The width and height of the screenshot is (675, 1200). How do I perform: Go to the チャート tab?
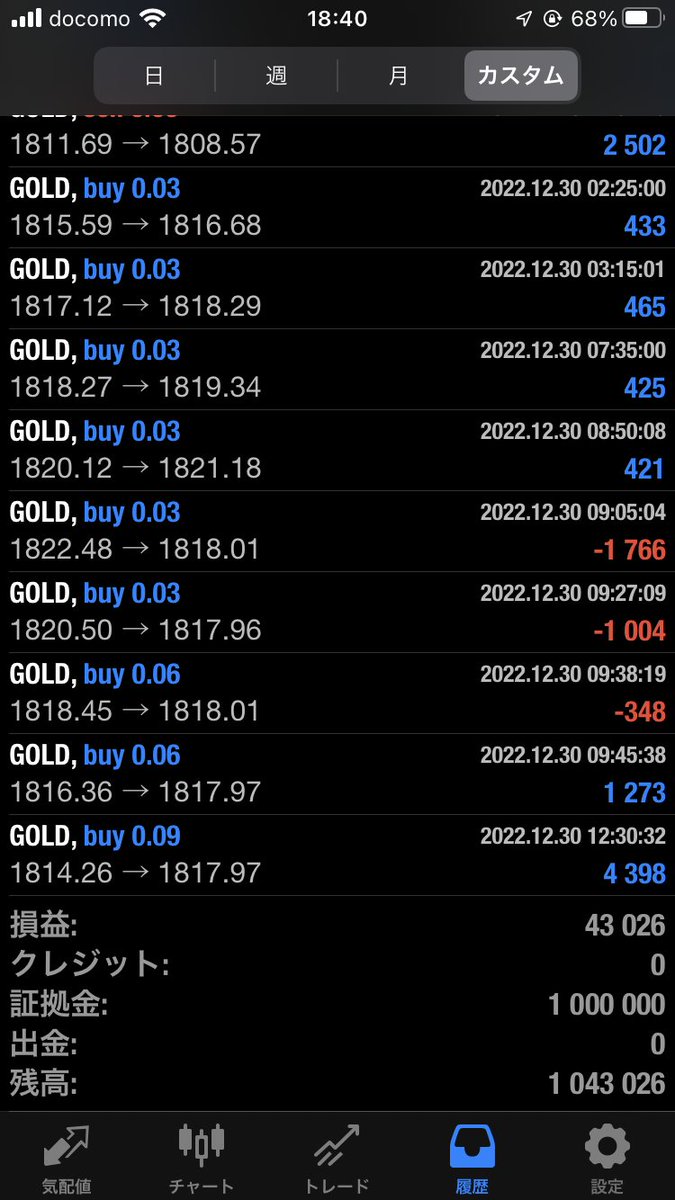[x=201, y=1157]
